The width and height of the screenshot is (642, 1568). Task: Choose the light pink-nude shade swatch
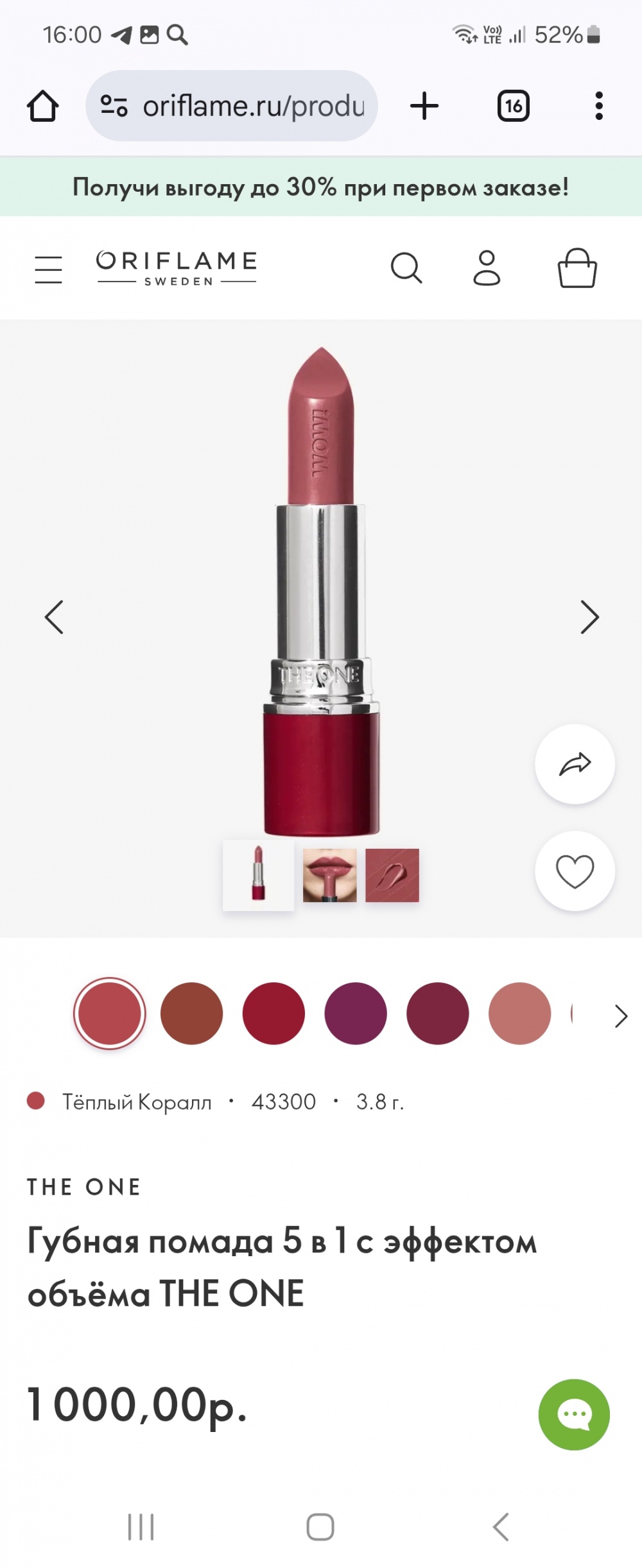click(519, 1014)
